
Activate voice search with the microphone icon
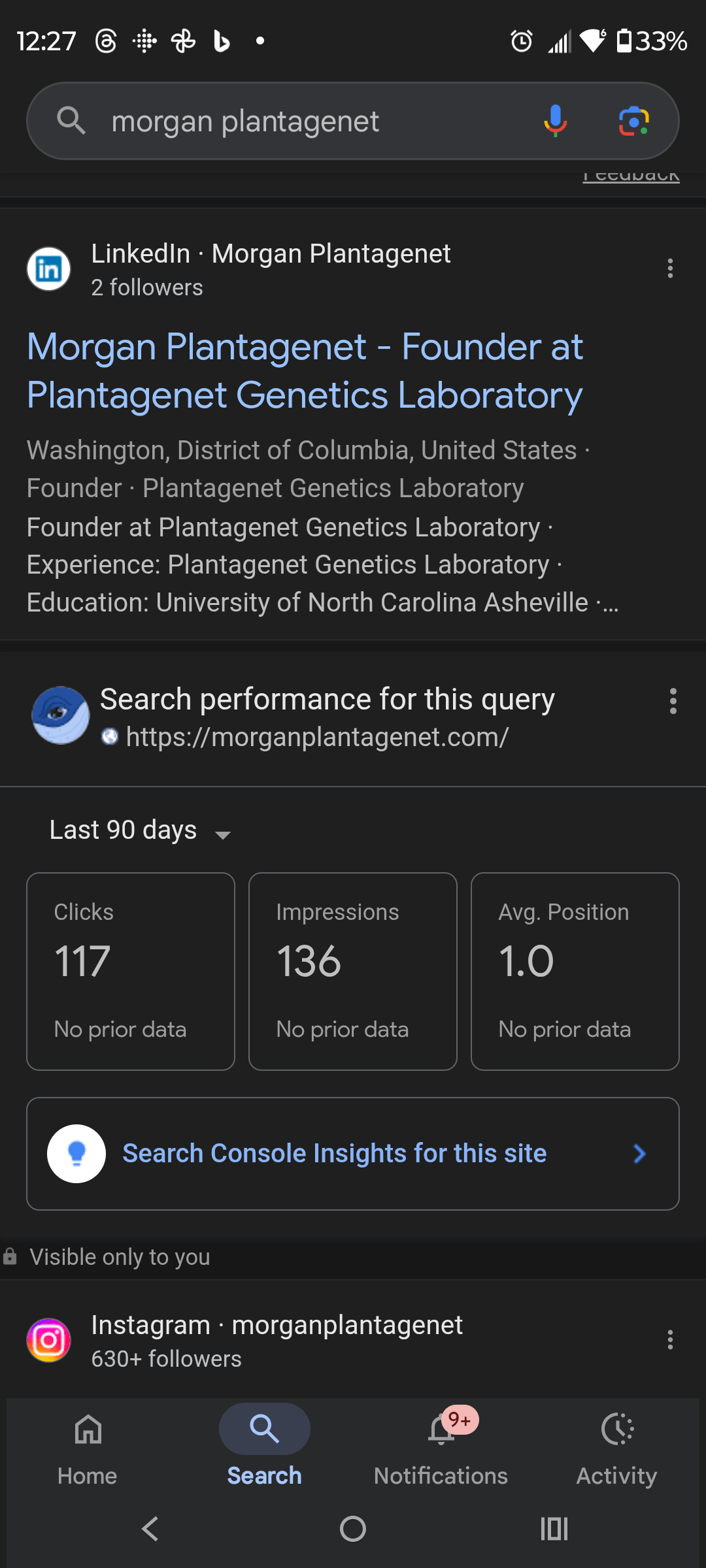(555, 120)
